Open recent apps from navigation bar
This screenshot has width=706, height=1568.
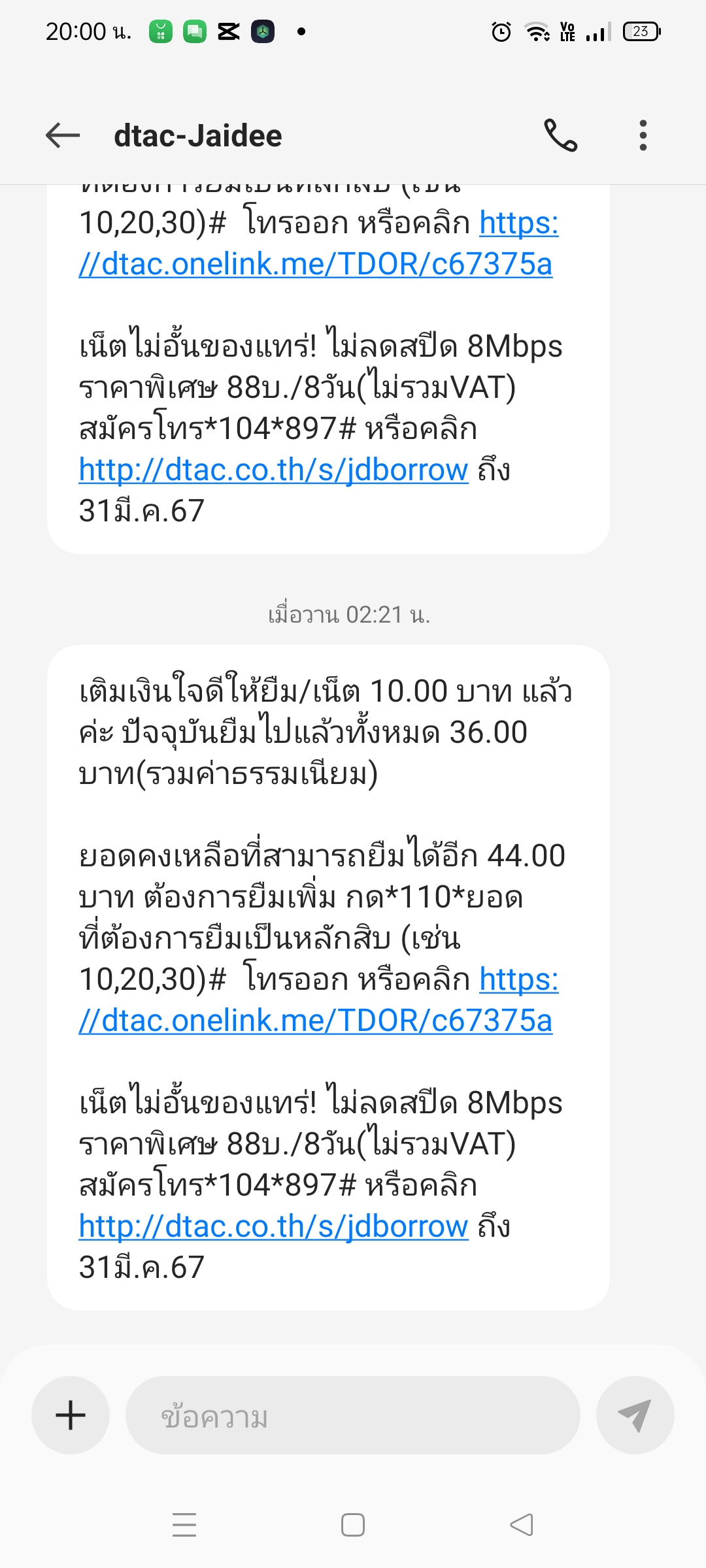point(184,1525)
